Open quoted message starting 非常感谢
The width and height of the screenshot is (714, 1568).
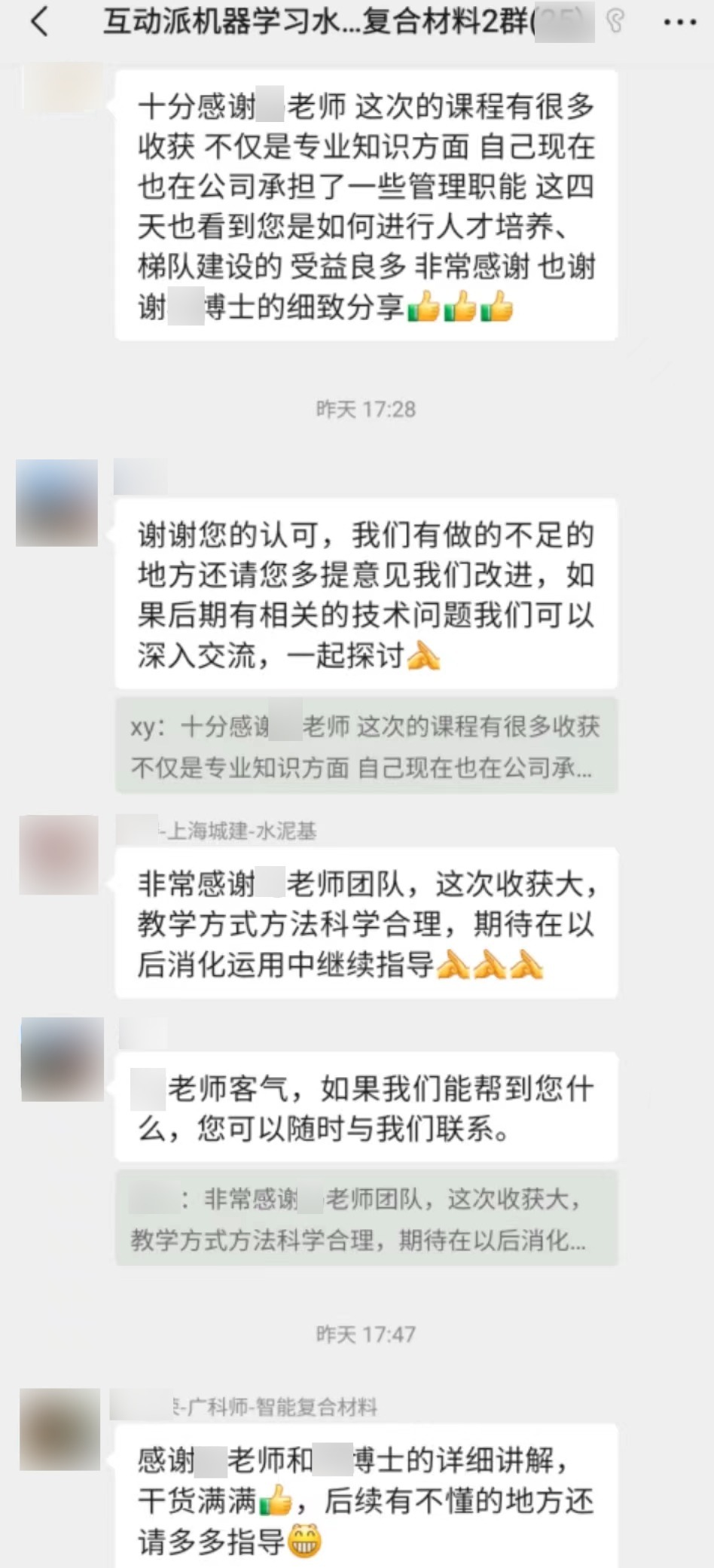coord(366,1219)
